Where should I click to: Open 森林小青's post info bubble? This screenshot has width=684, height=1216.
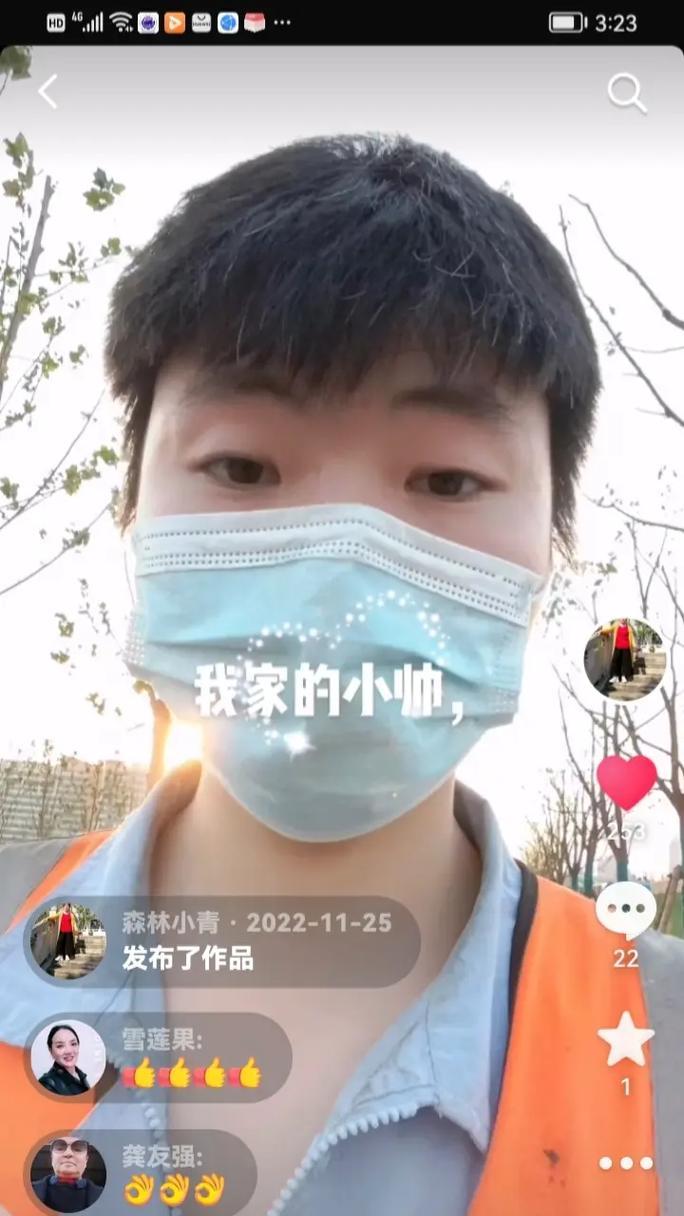click(222, 941)
